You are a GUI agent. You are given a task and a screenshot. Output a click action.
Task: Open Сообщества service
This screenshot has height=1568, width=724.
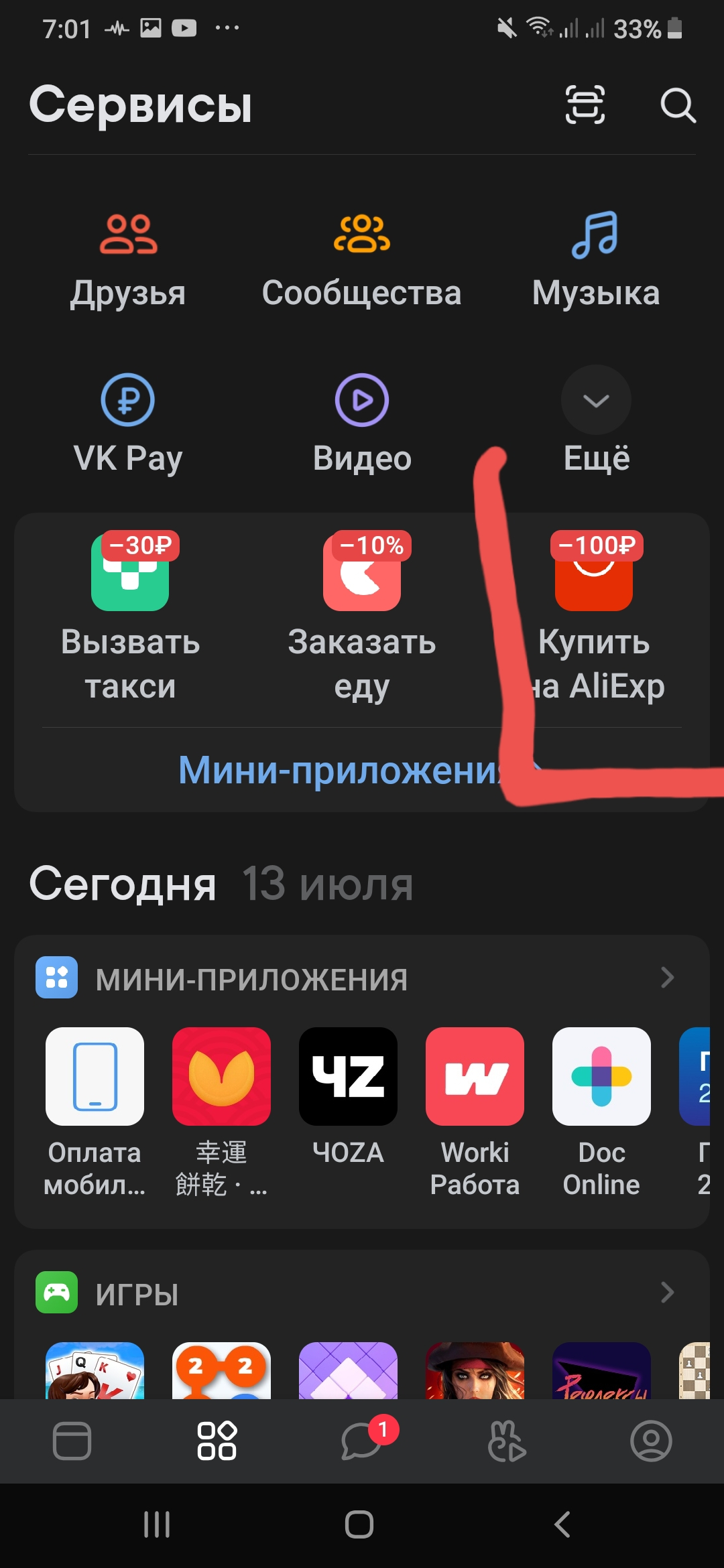pos(361,261)
